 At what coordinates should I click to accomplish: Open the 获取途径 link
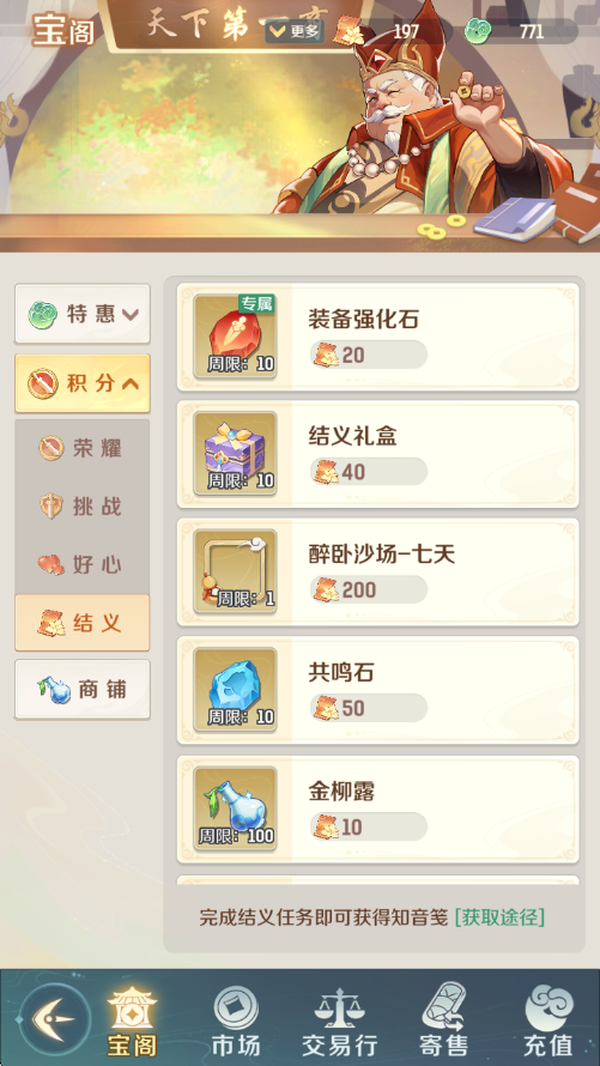(500, 917)
